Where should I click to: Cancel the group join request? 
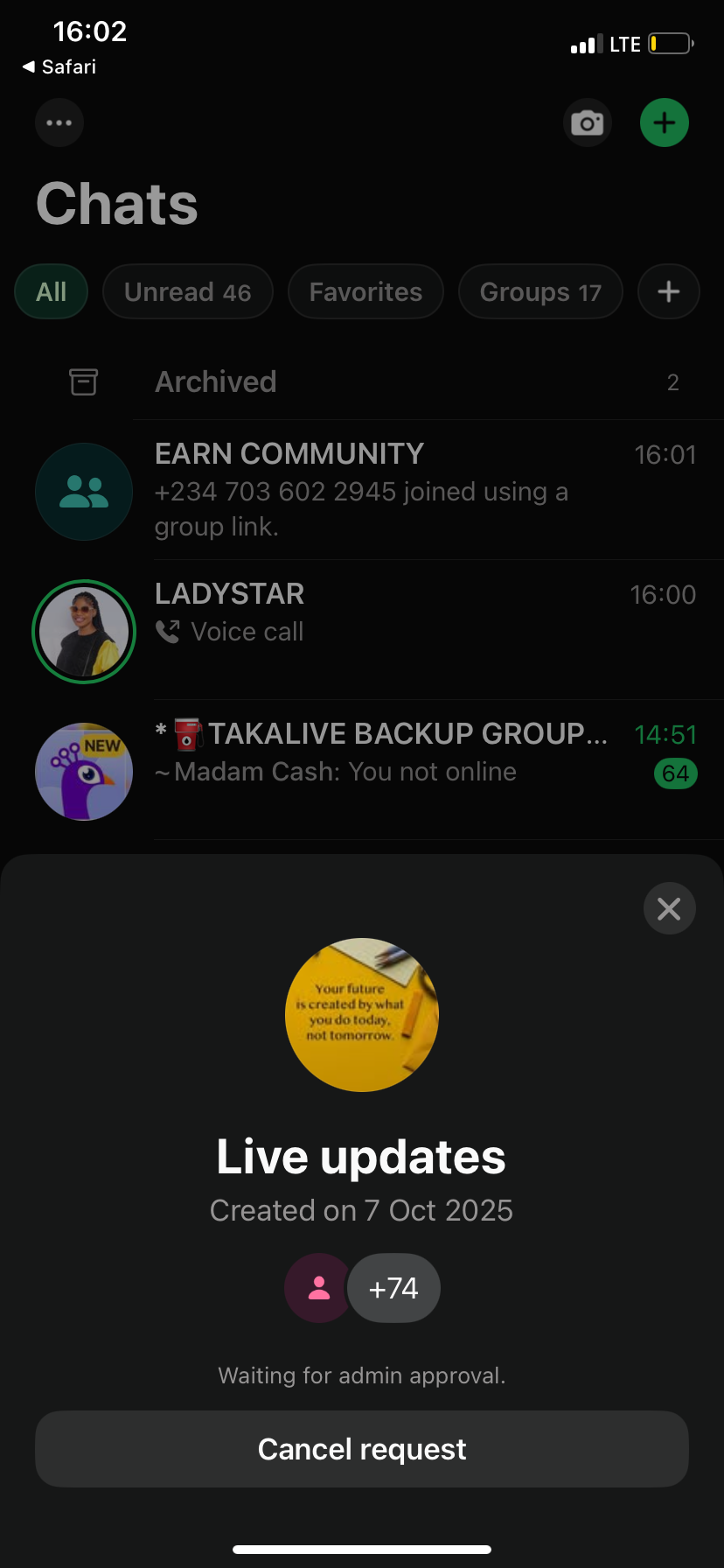click(362, 1449)
